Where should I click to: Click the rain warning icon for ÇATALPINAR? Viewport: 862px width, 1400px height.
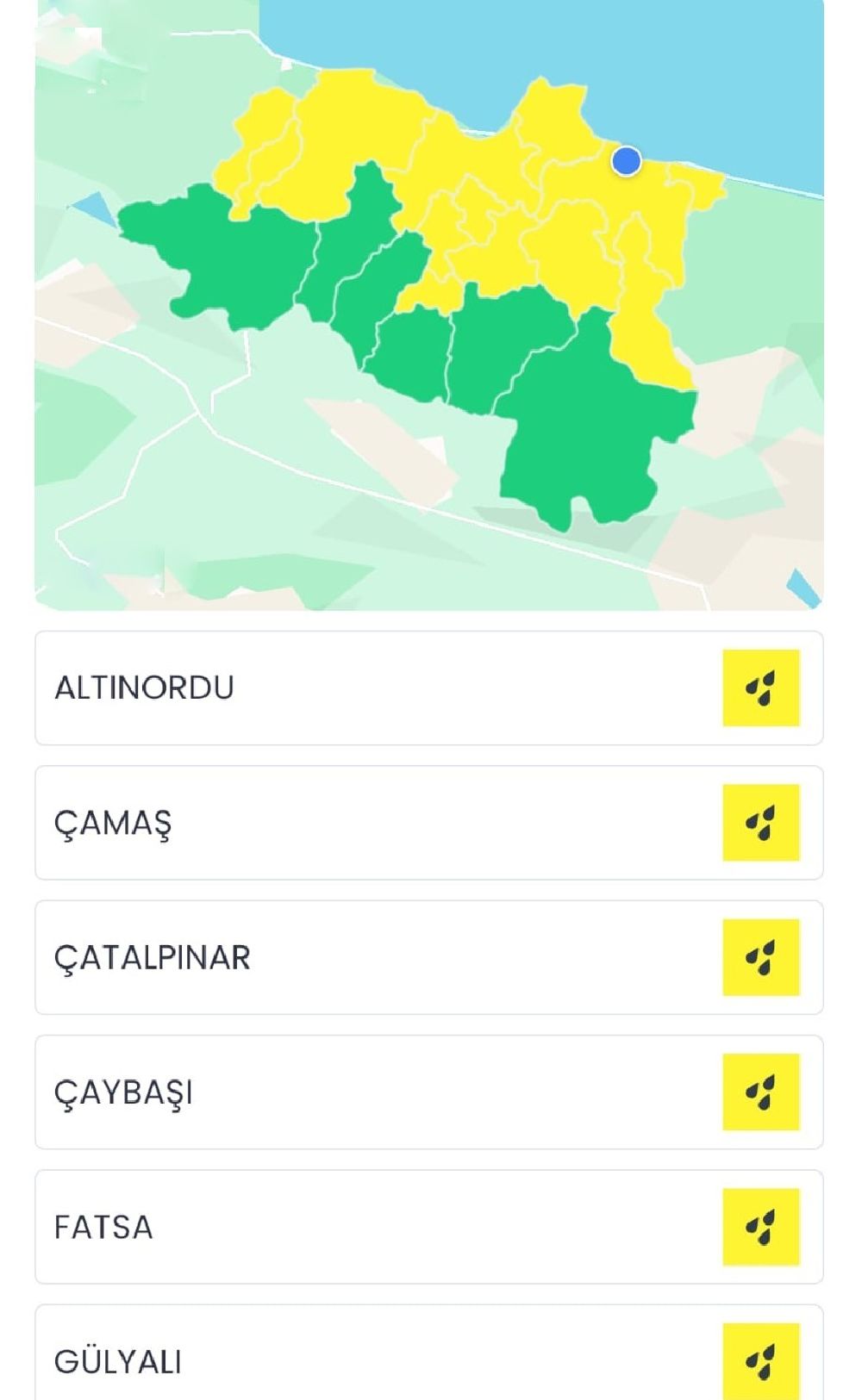762,957
